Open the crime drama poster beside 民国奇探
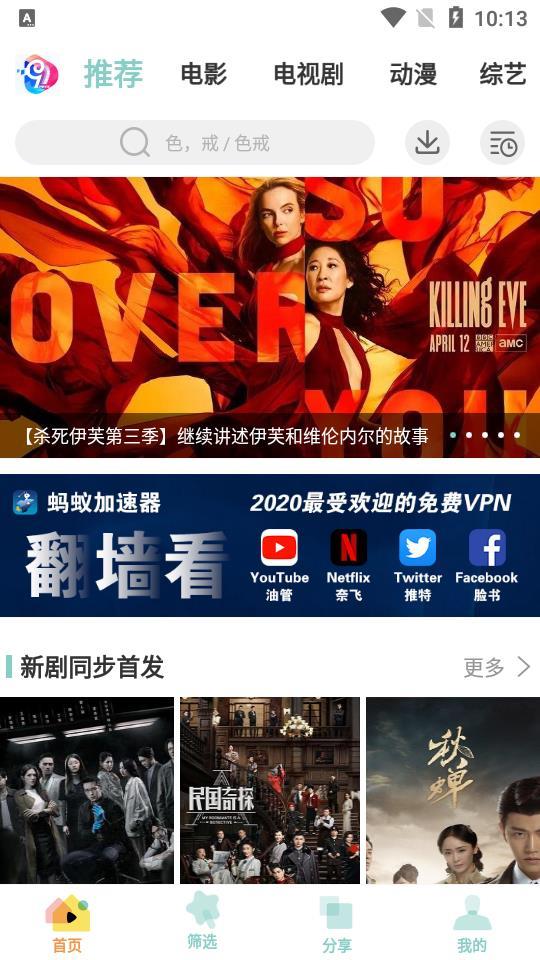The image size is (540, 960). pyautogui.click(x=87, y=790)
